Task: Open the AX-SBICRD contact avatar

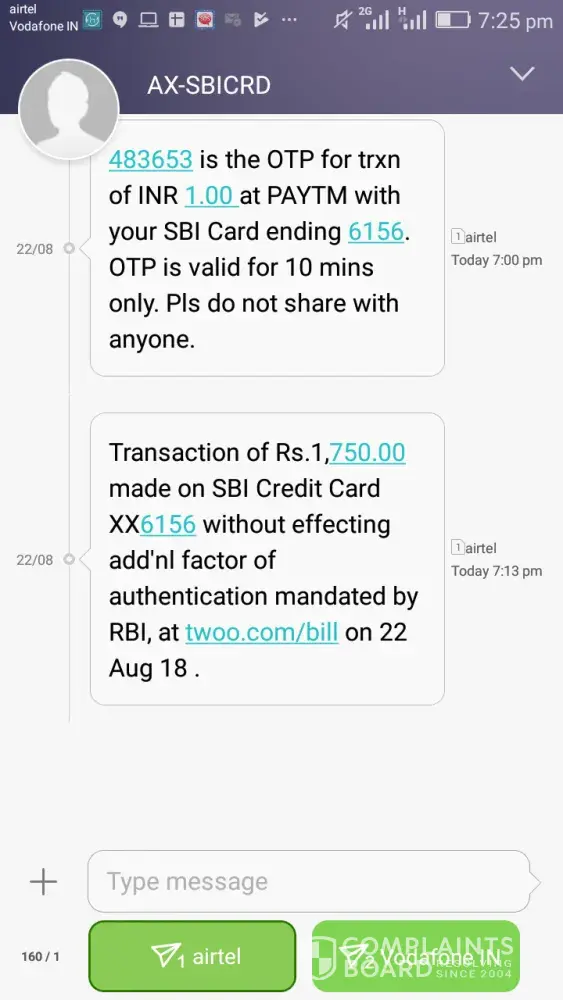Action: pos(69,110)
